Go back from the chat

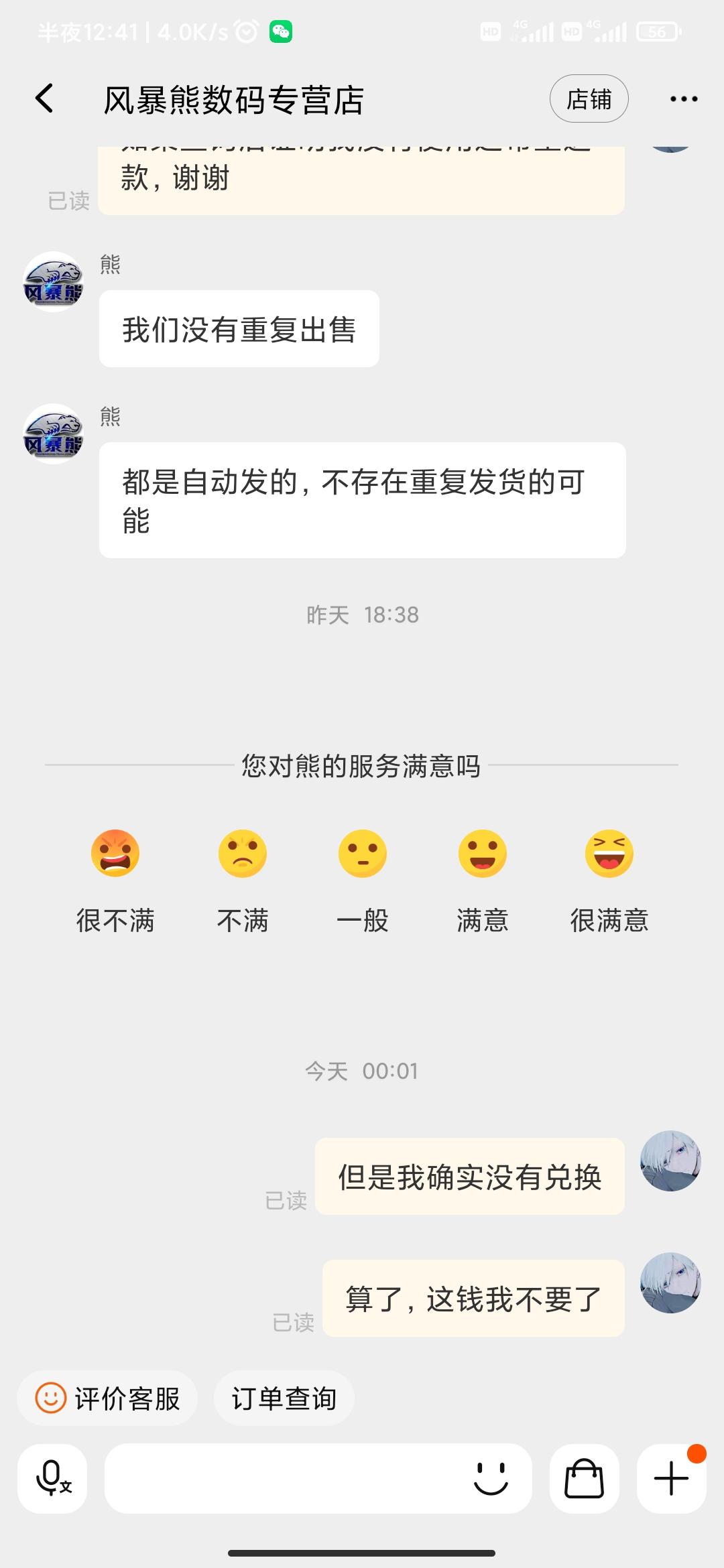pyautogui.click(x=44, y=99)
